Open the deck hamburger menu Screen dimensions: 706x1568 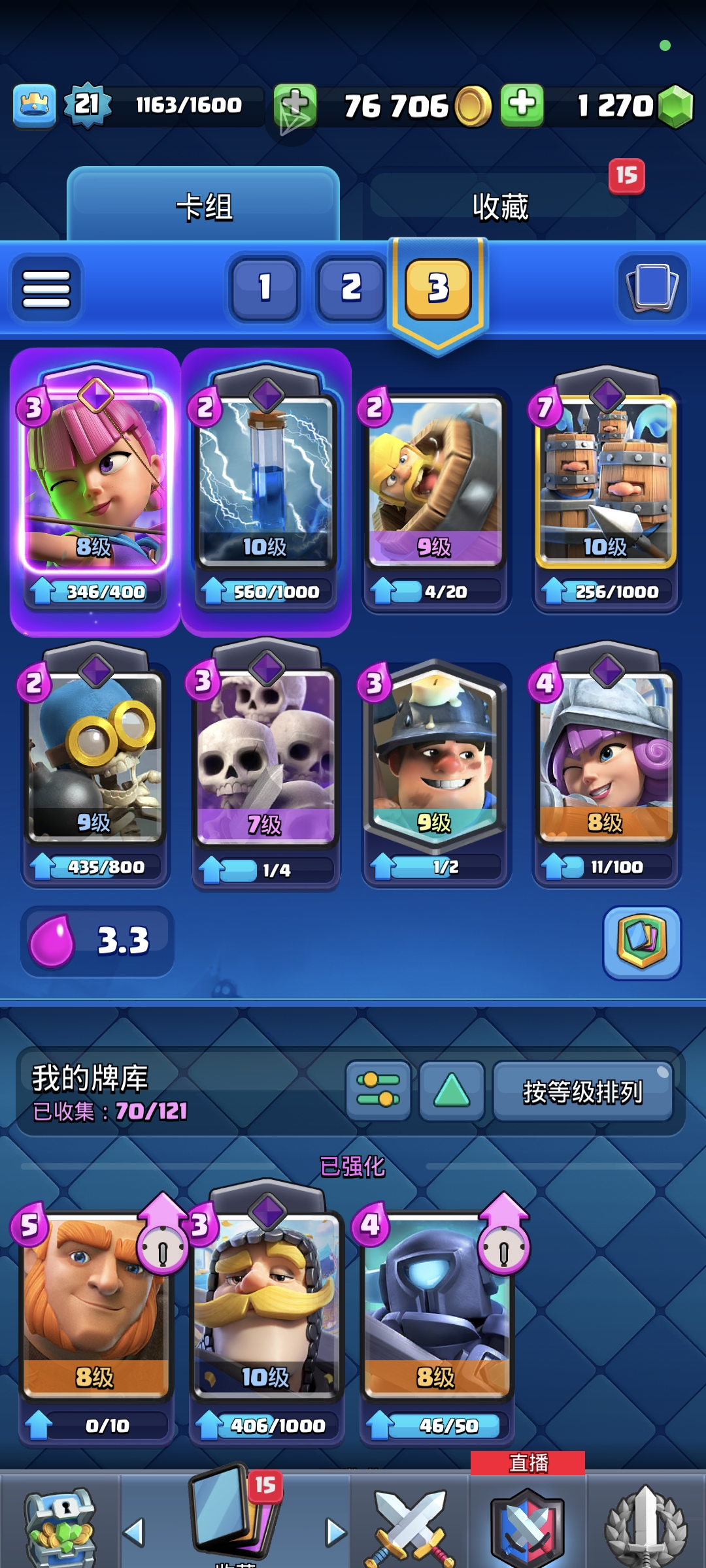(x=46, y=288)
